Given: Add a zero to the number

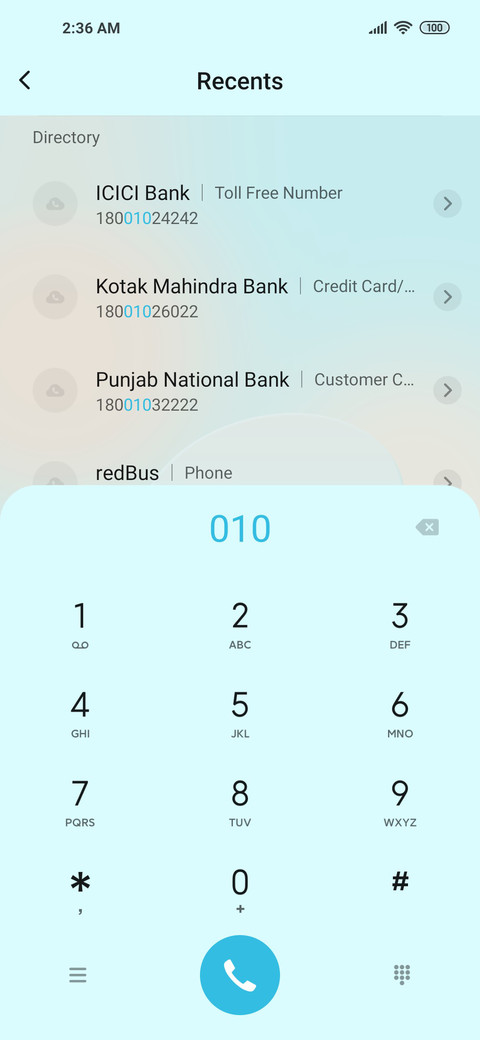Looking at the screenshot, I should (x=240, y=891).
